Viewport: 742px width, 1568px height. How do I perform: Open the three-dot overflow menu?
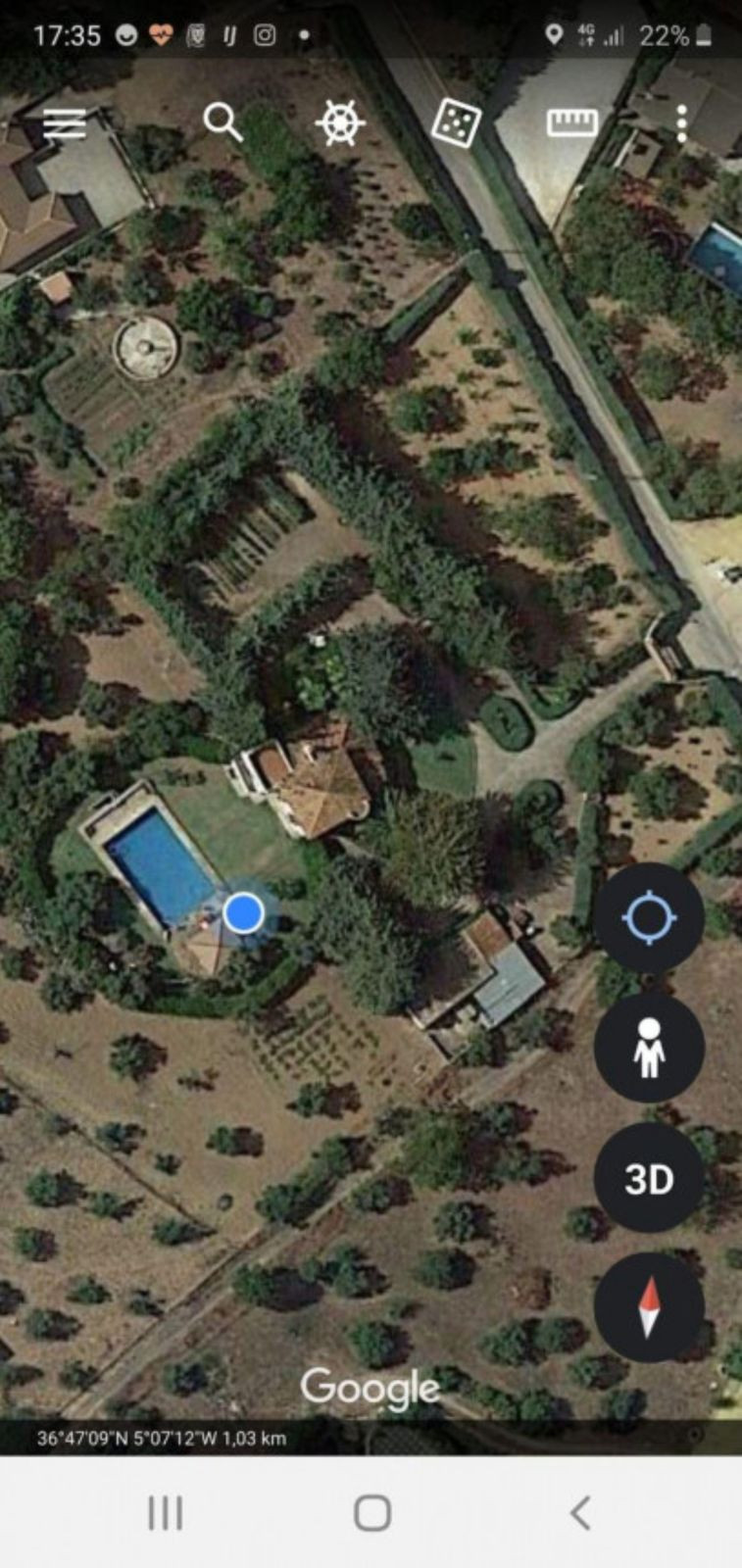click(683, 122)
